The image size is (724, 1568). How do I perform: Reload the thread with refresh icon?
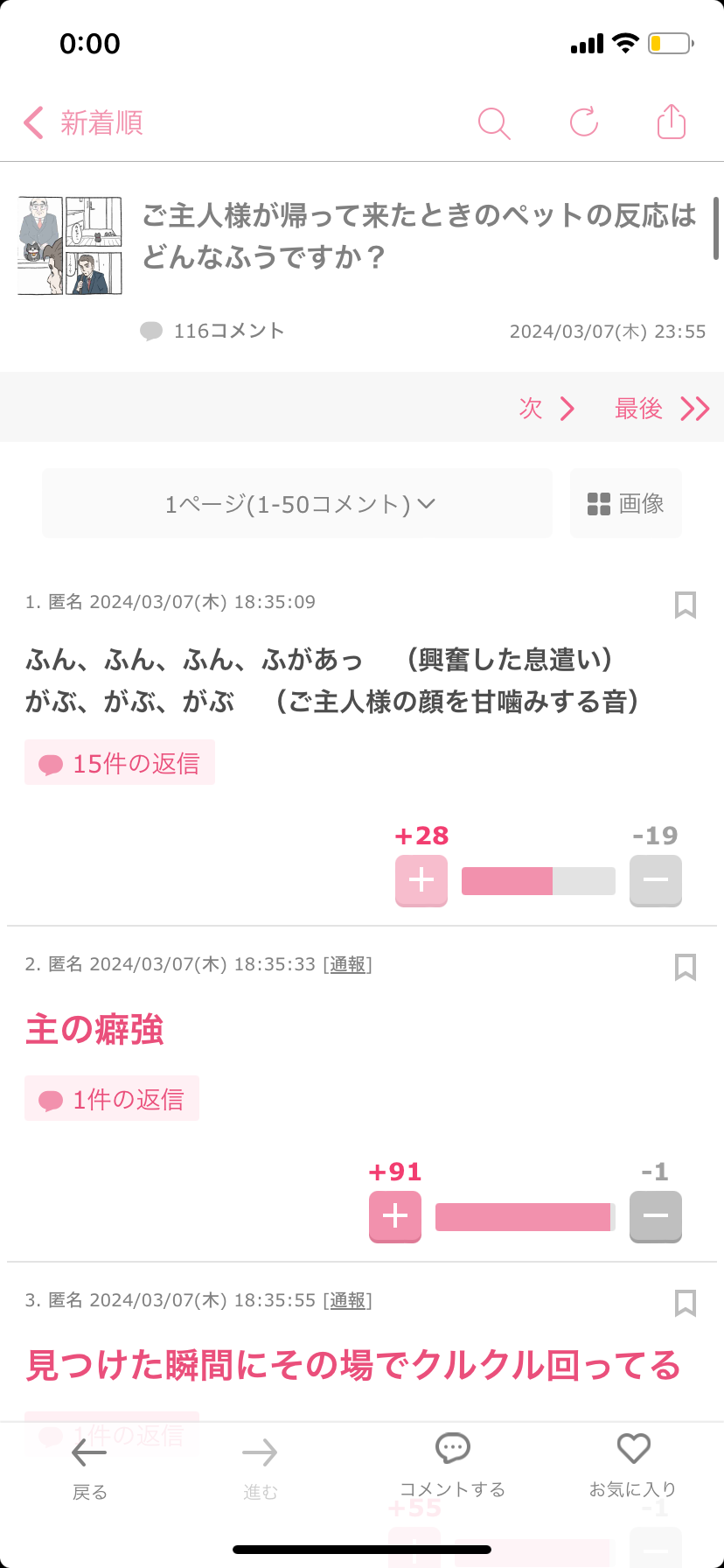click(584, 122)
